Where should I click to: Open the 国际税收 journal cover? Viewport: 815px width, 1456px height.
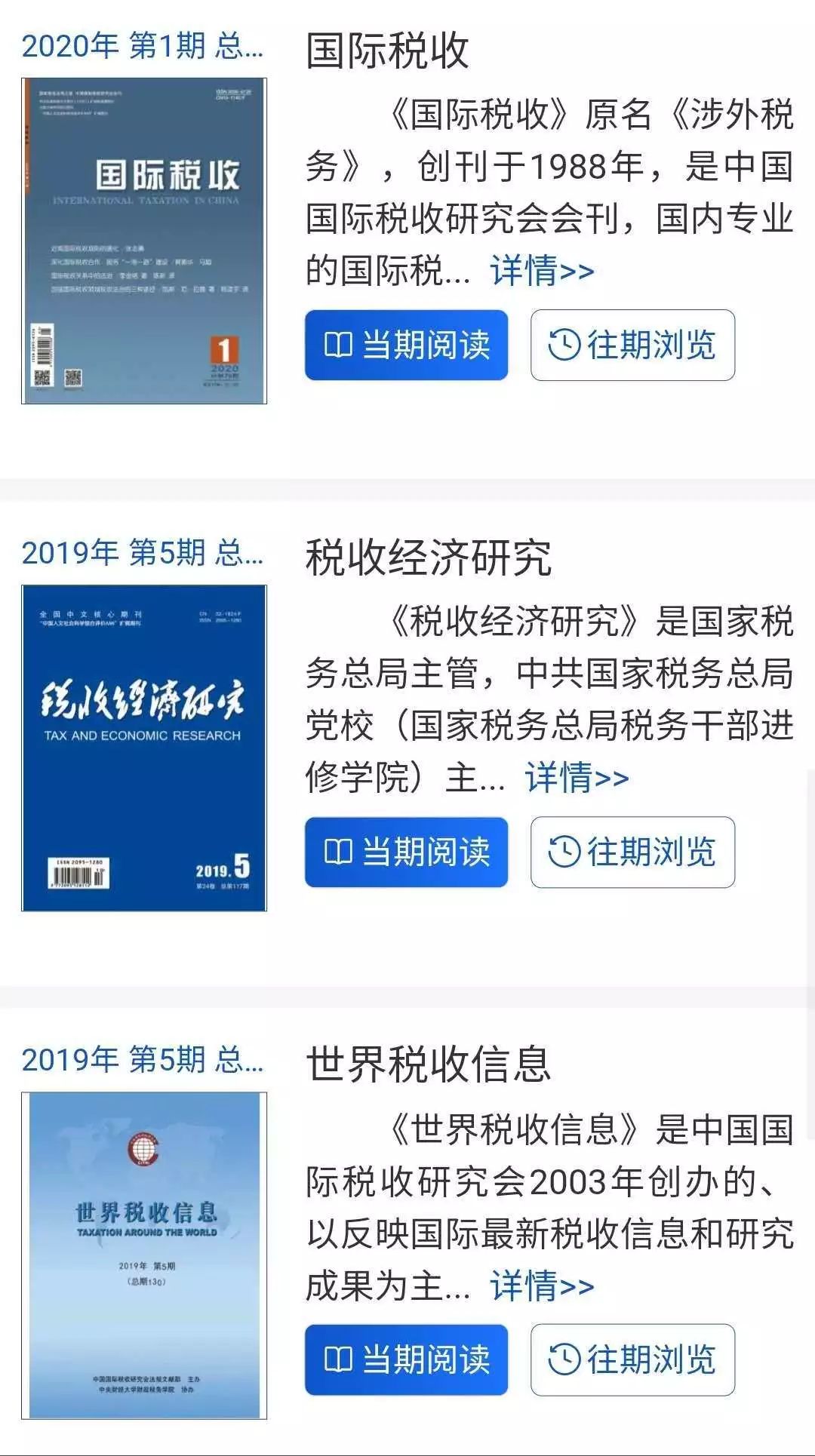144,241
